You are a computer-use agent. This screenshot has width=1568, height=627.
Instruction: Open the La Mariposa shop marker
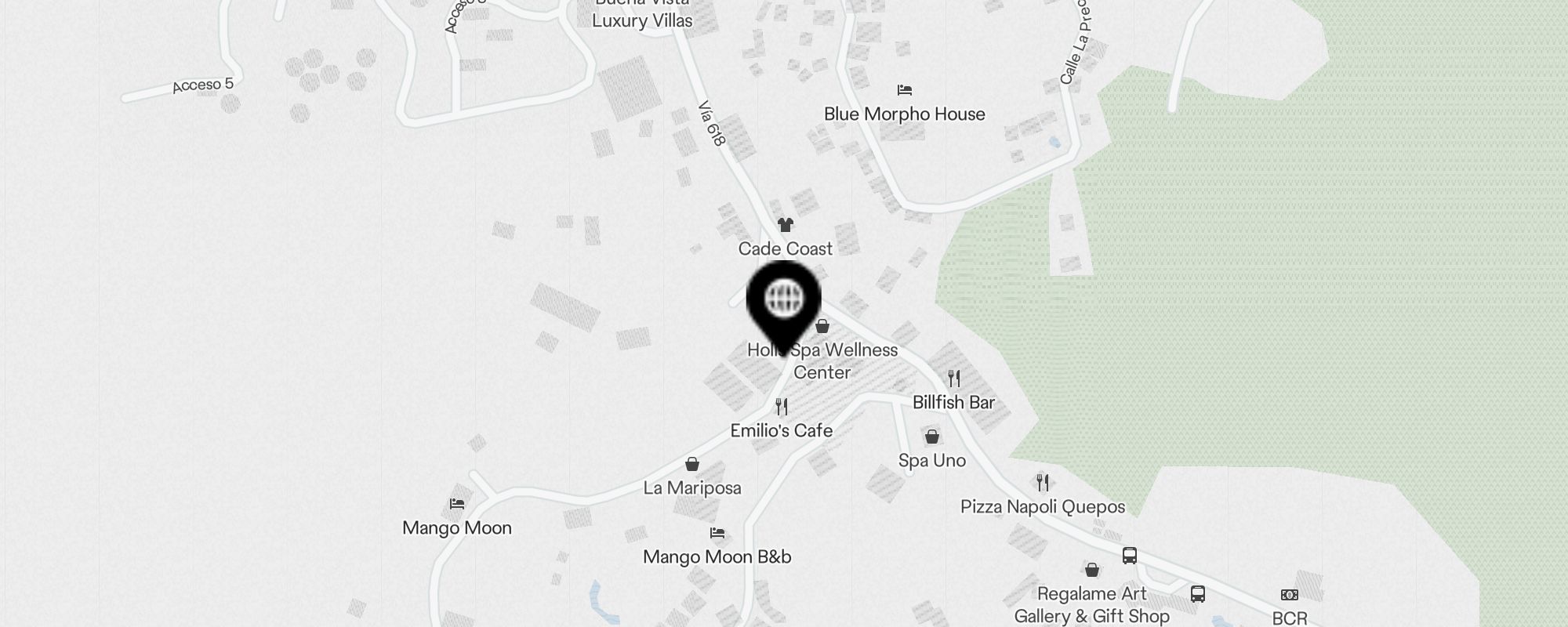pos(691,465)
